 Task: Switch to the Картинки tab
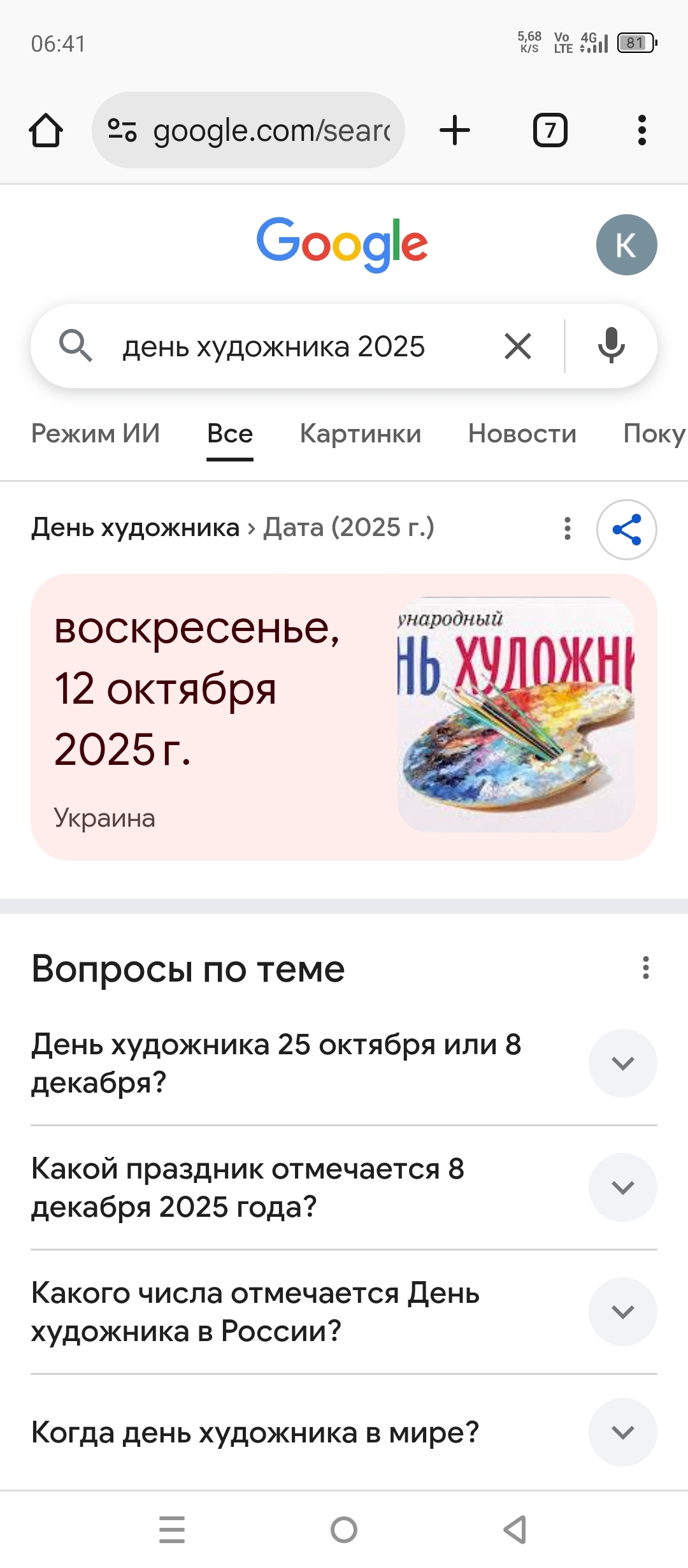(x=361, y=433)
